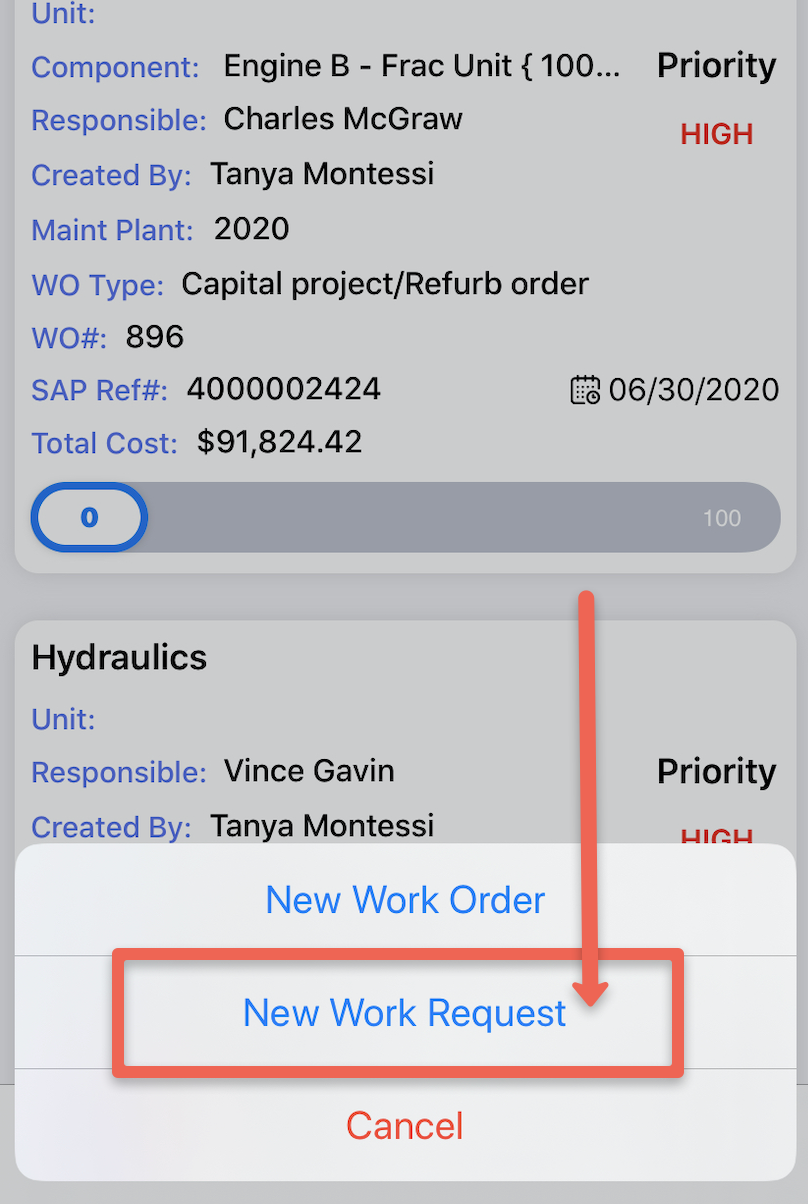Viewport: 808px width, 1204px height.
Task: Cancel the action sheet
Action: pyautogui.click(x=405, y=1126)
